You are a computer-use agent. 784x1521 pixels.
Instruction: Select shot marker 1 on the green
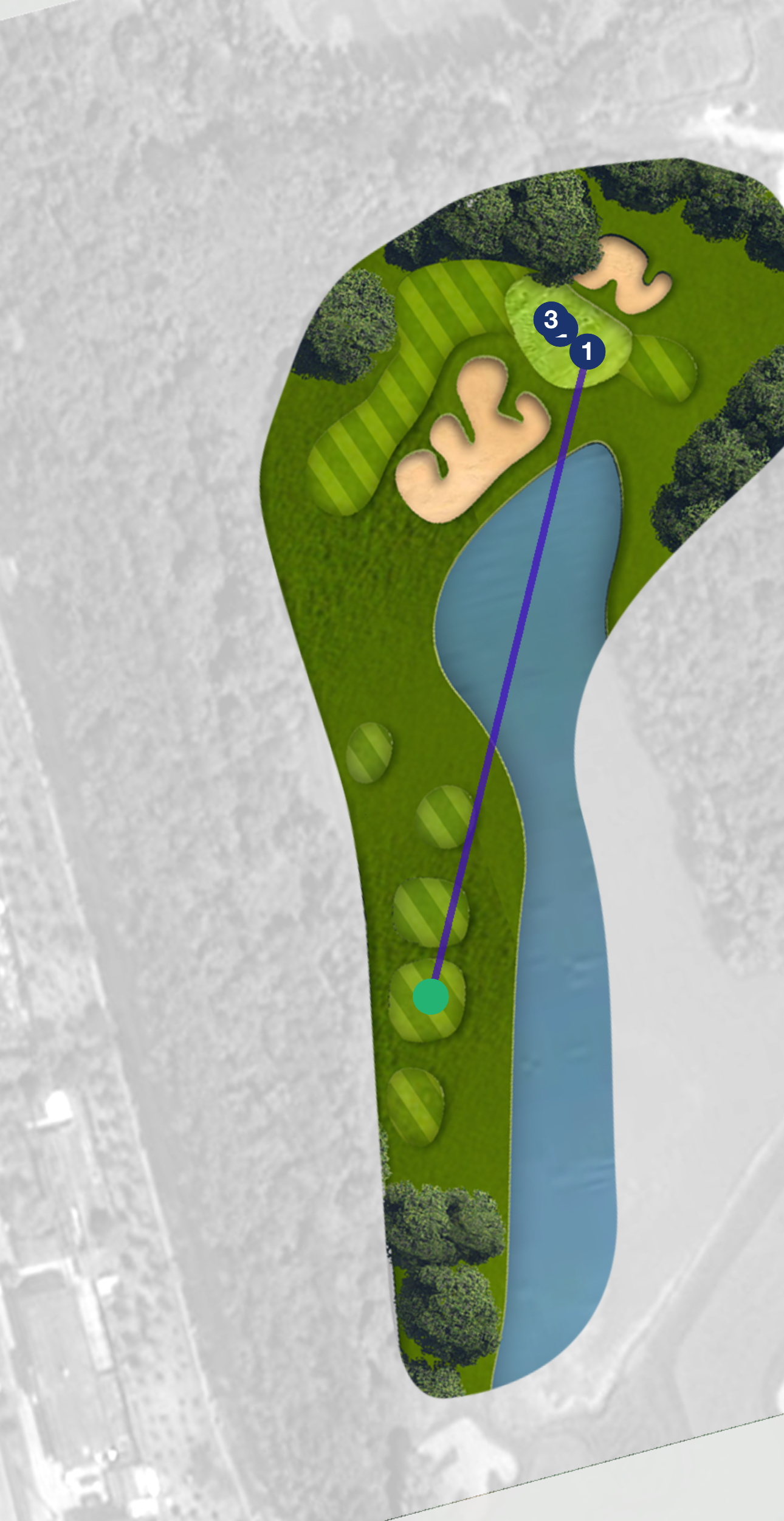coord(587,351)
